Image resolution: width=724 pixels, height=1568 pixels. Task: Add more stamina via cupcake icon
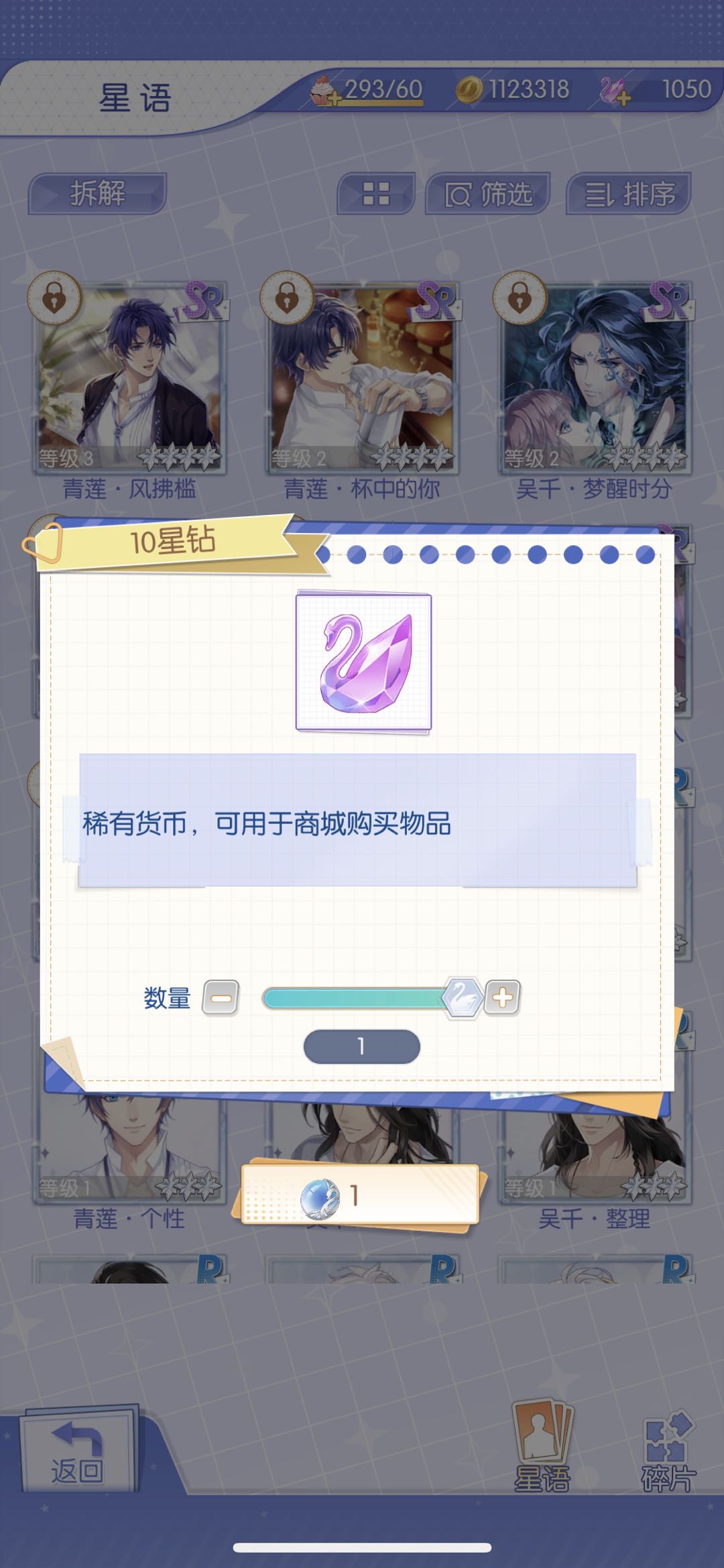324,92
